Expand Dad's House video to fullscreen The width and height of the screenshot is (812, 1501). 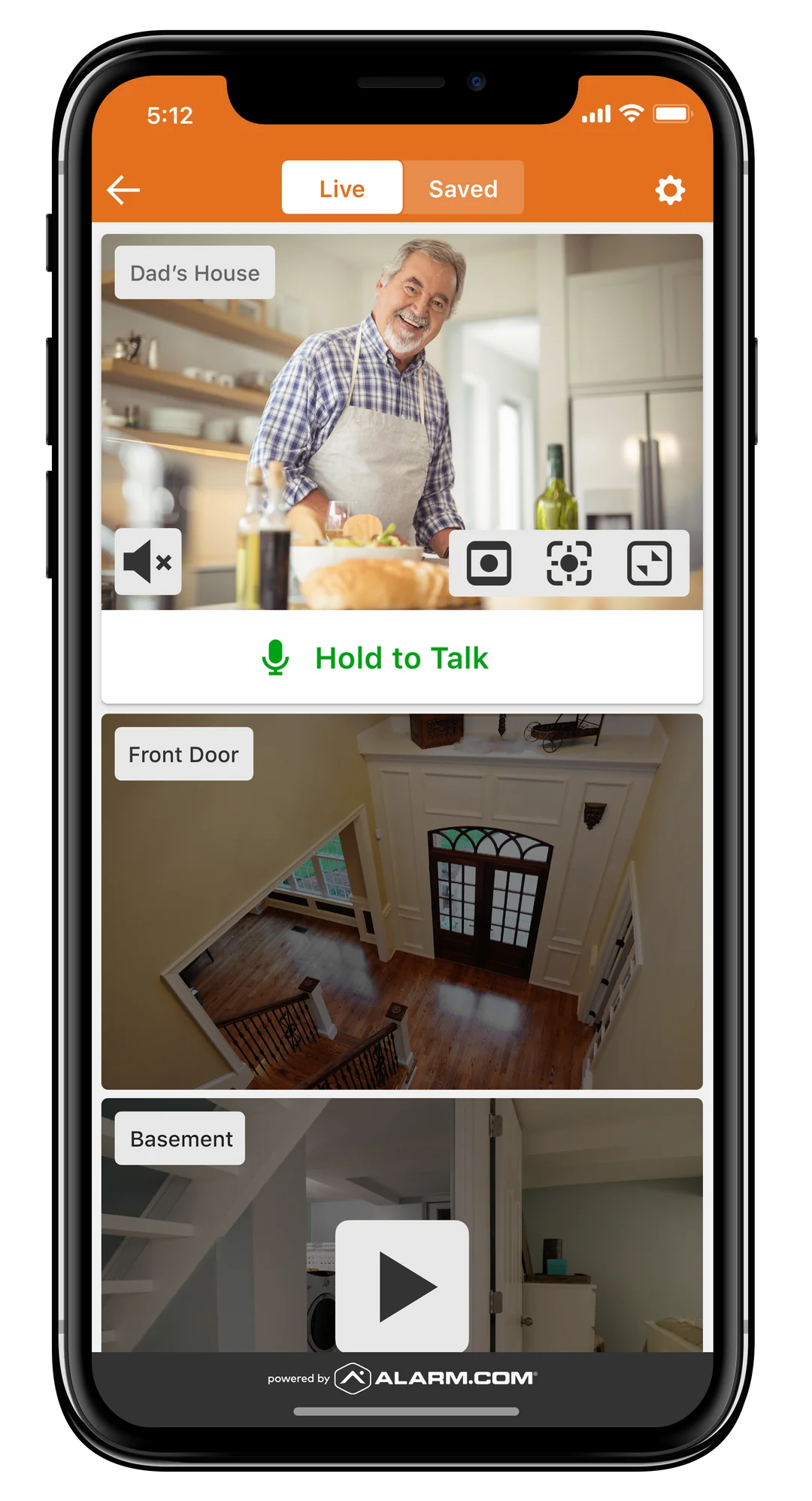click(x=649, y=563)
